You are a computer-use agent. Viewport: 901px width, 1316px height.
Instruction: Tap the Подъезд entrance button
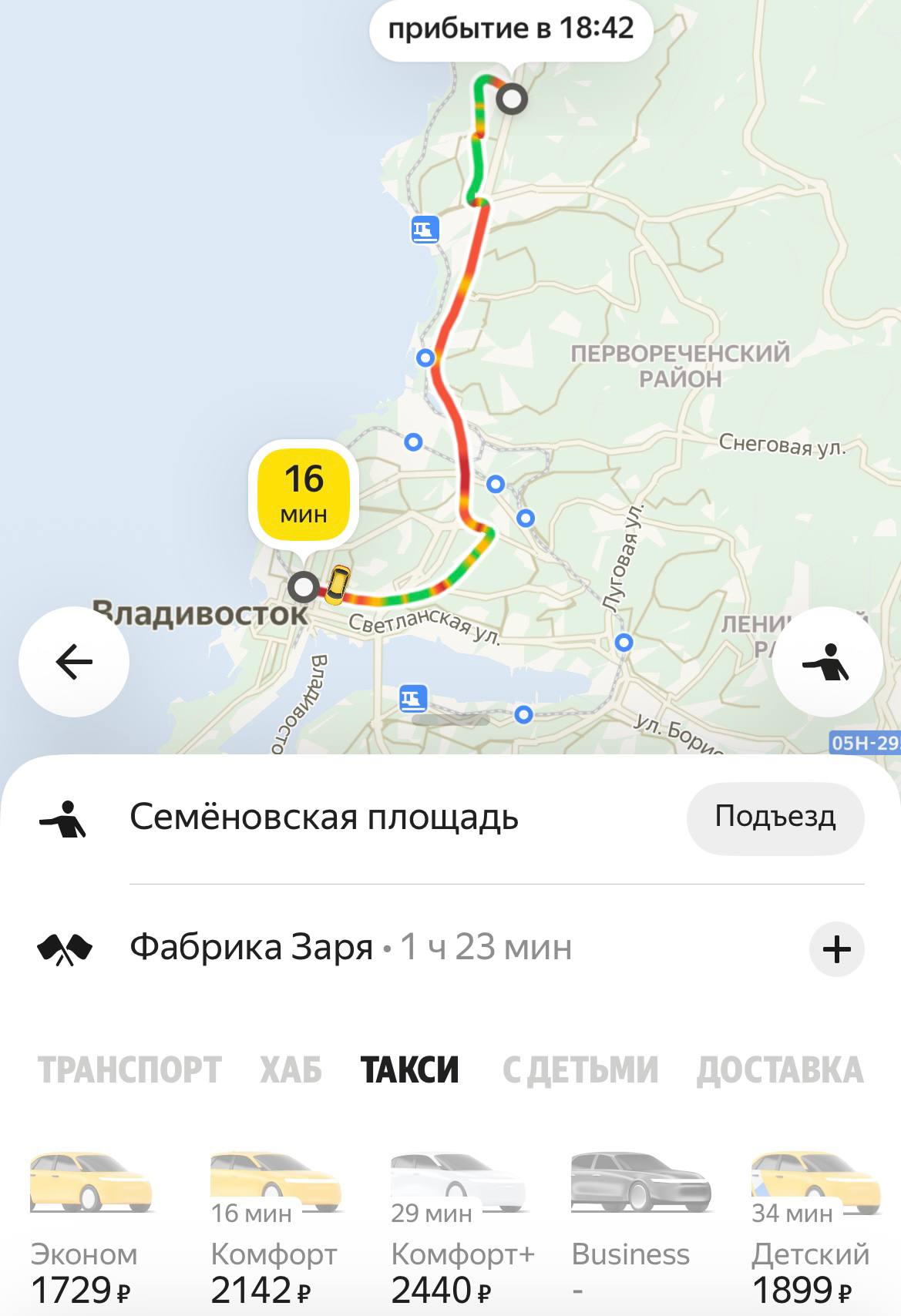[x=775, y=817]
